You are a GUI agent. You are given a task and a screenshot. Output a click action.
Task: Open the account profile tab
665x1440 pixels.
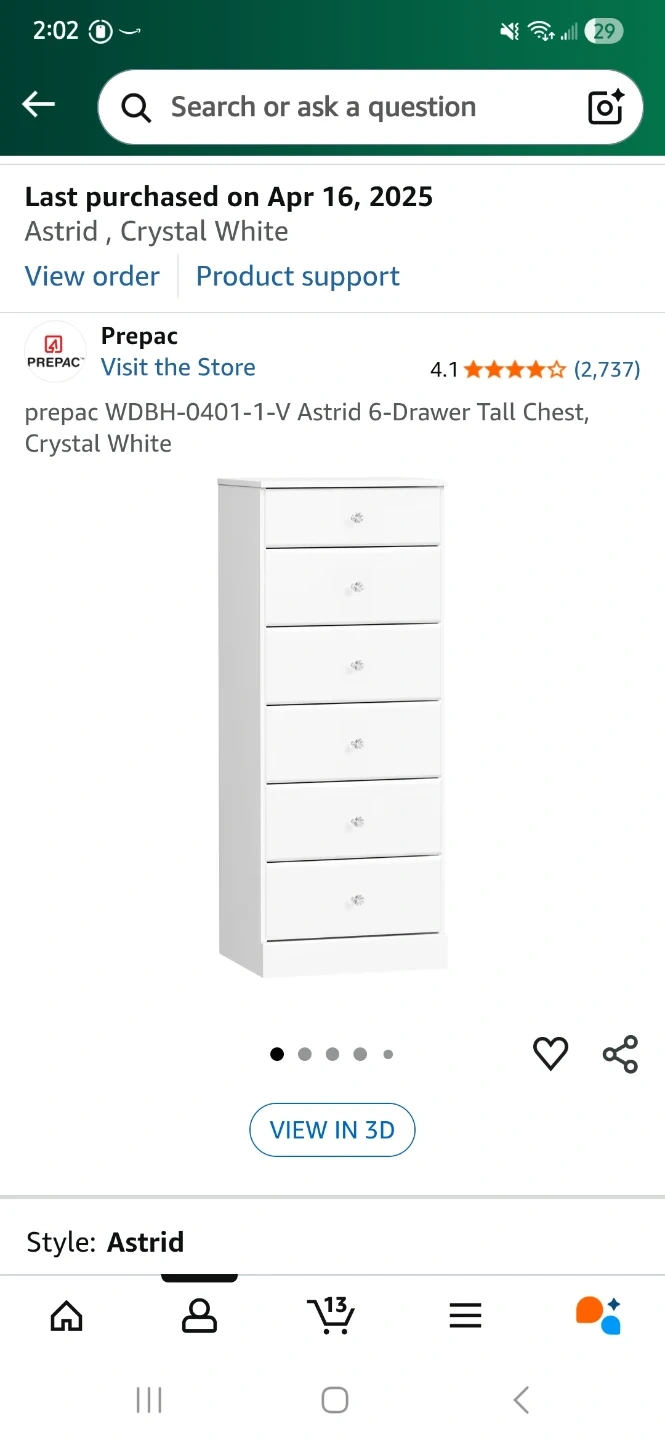pos(199,1315)
